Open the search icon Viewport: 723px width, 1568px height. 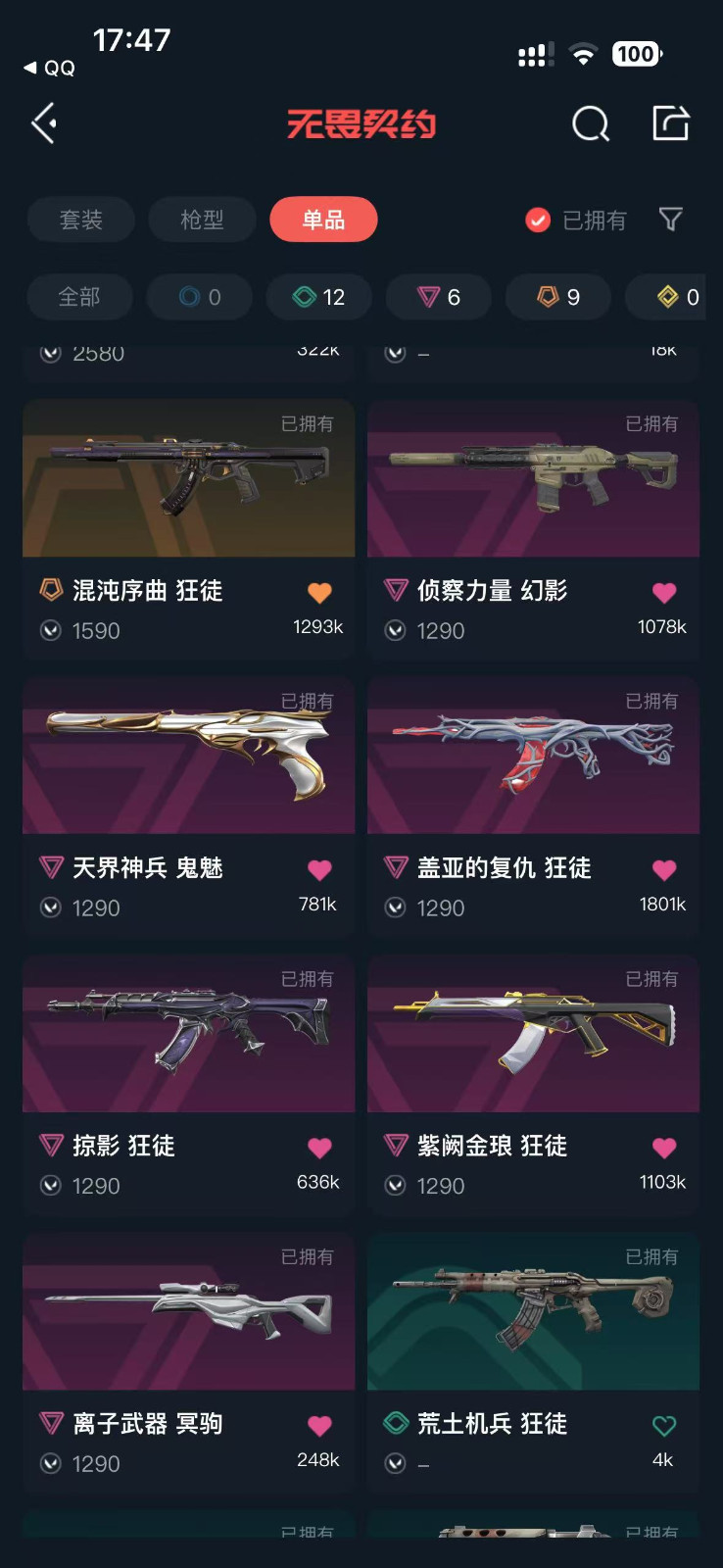(x=590, y=124)
